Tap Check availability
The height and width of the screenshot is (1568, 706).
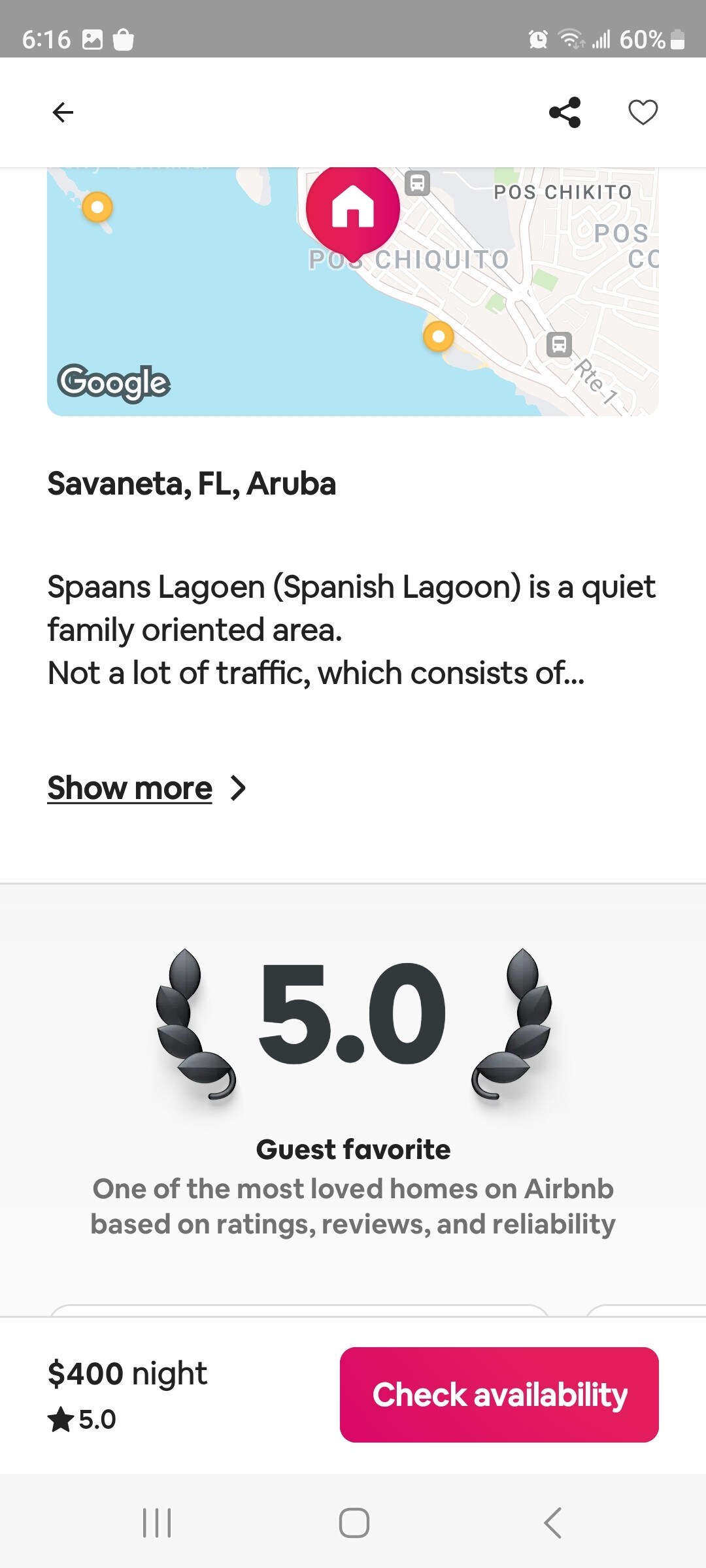click(499, 1394)
